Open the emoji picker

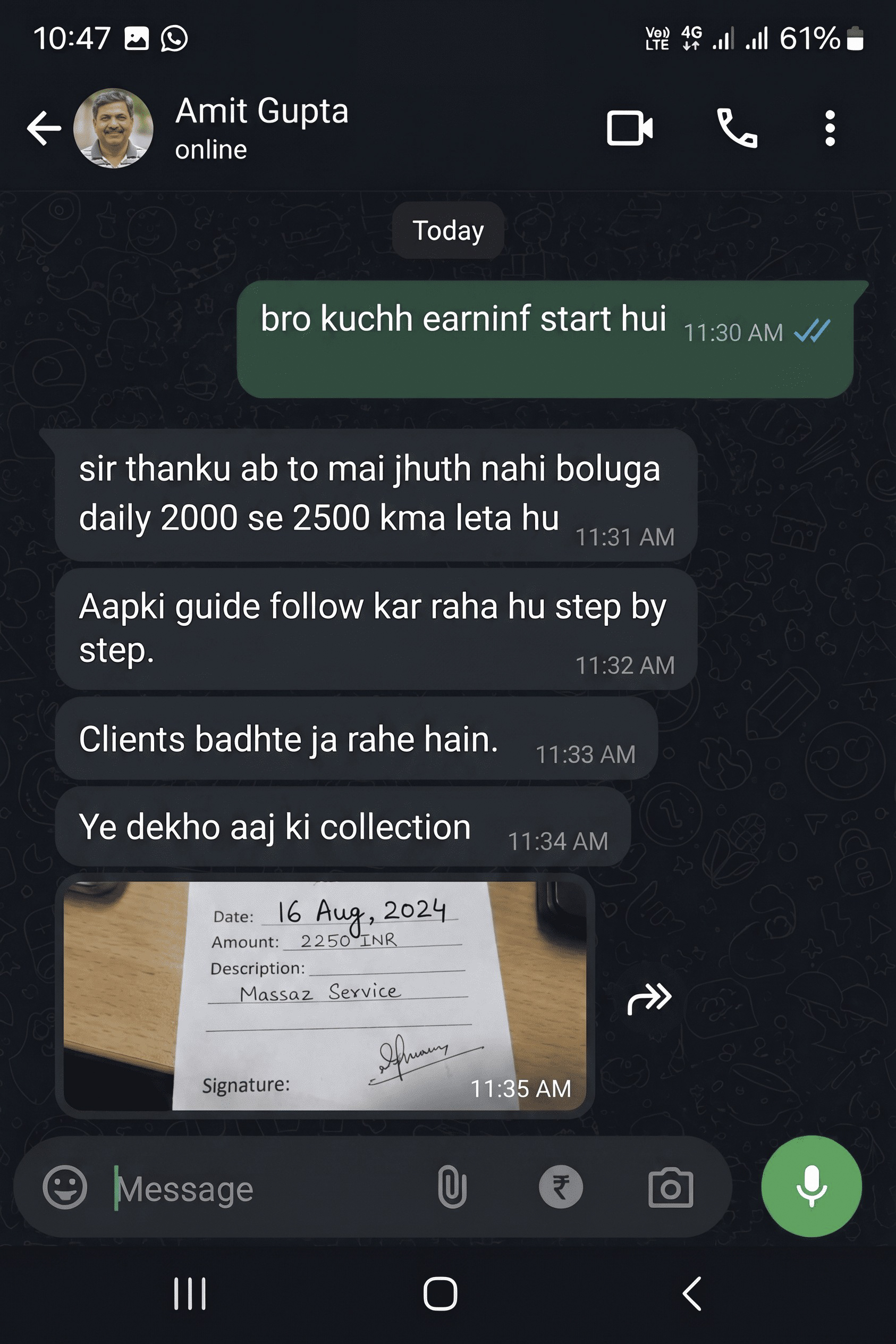coord(65,1187)
